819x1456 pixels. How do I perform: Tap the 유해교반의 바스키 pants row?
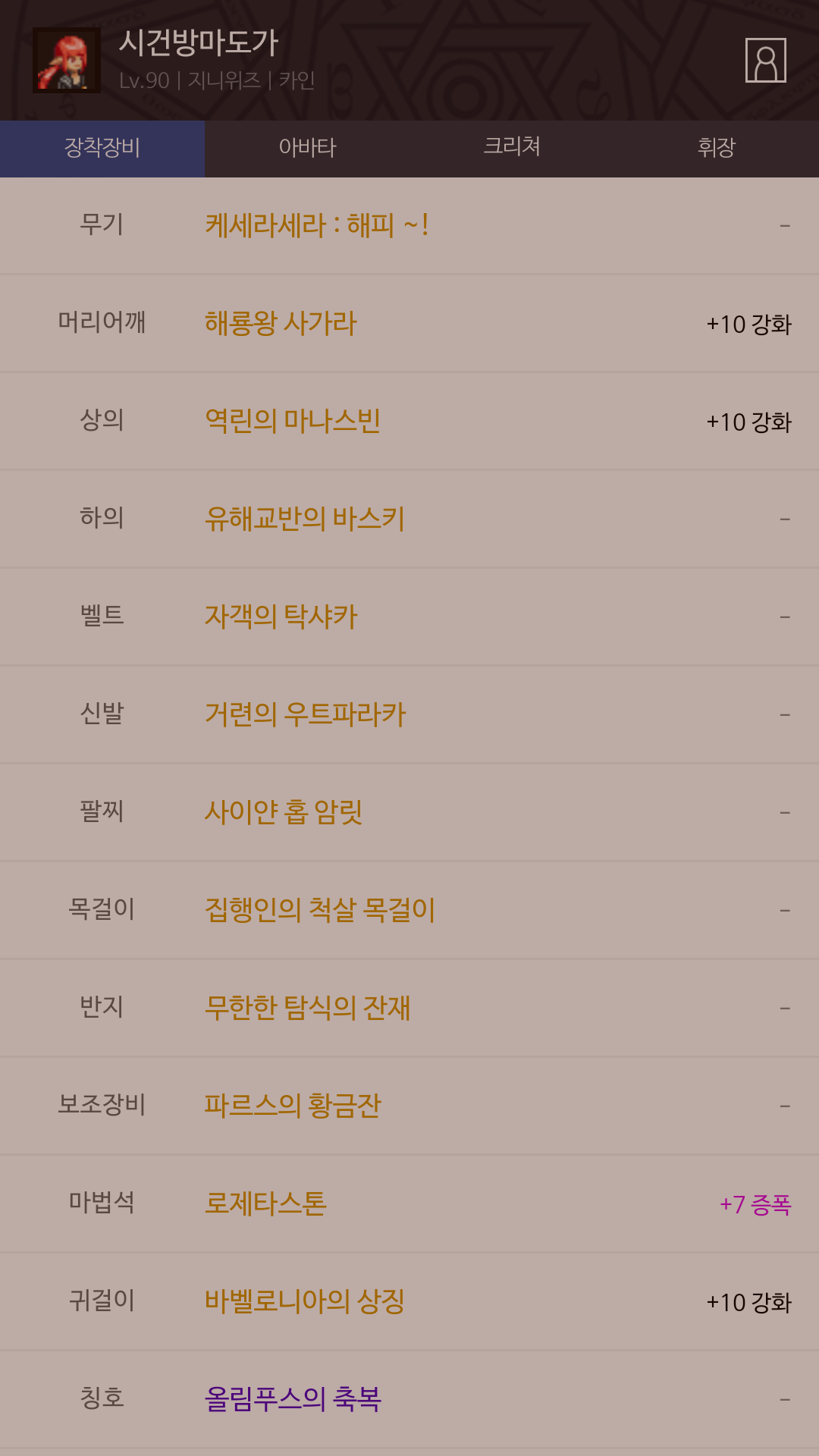coord(305,519)
